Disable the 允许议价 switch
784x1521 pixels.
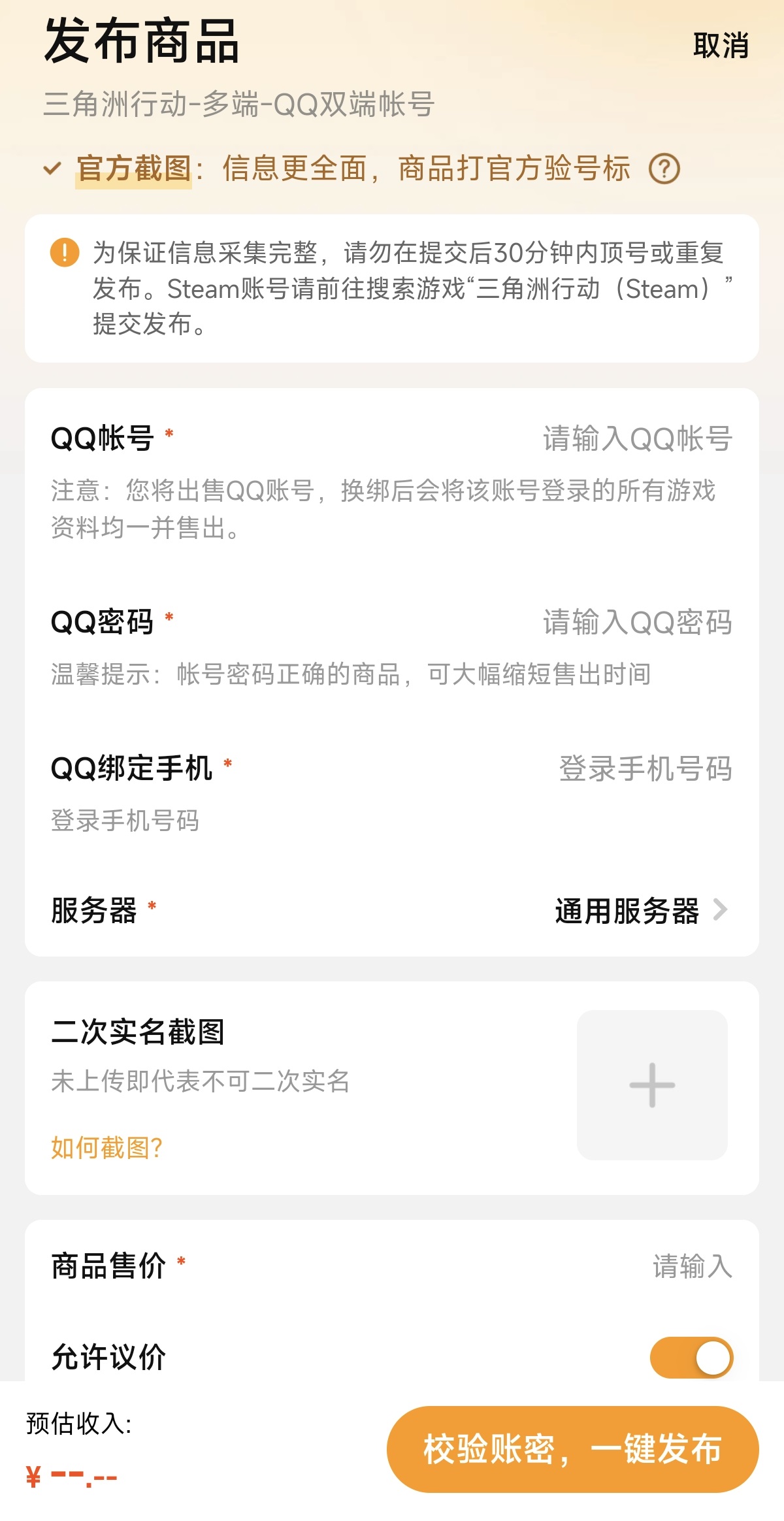tap(691, 1358)
